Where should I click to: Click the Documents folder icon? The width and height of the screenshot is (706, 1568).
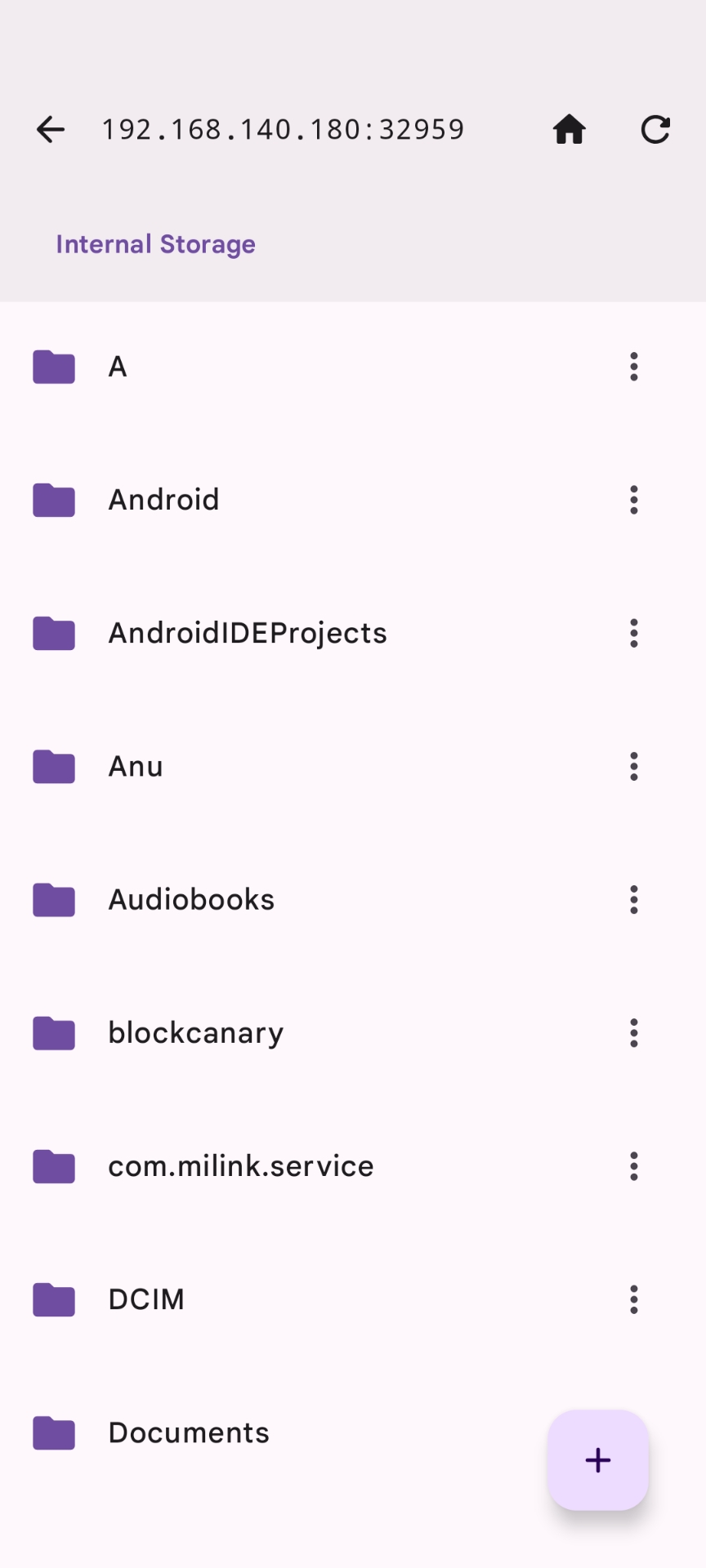click(x=53, y=1432)
